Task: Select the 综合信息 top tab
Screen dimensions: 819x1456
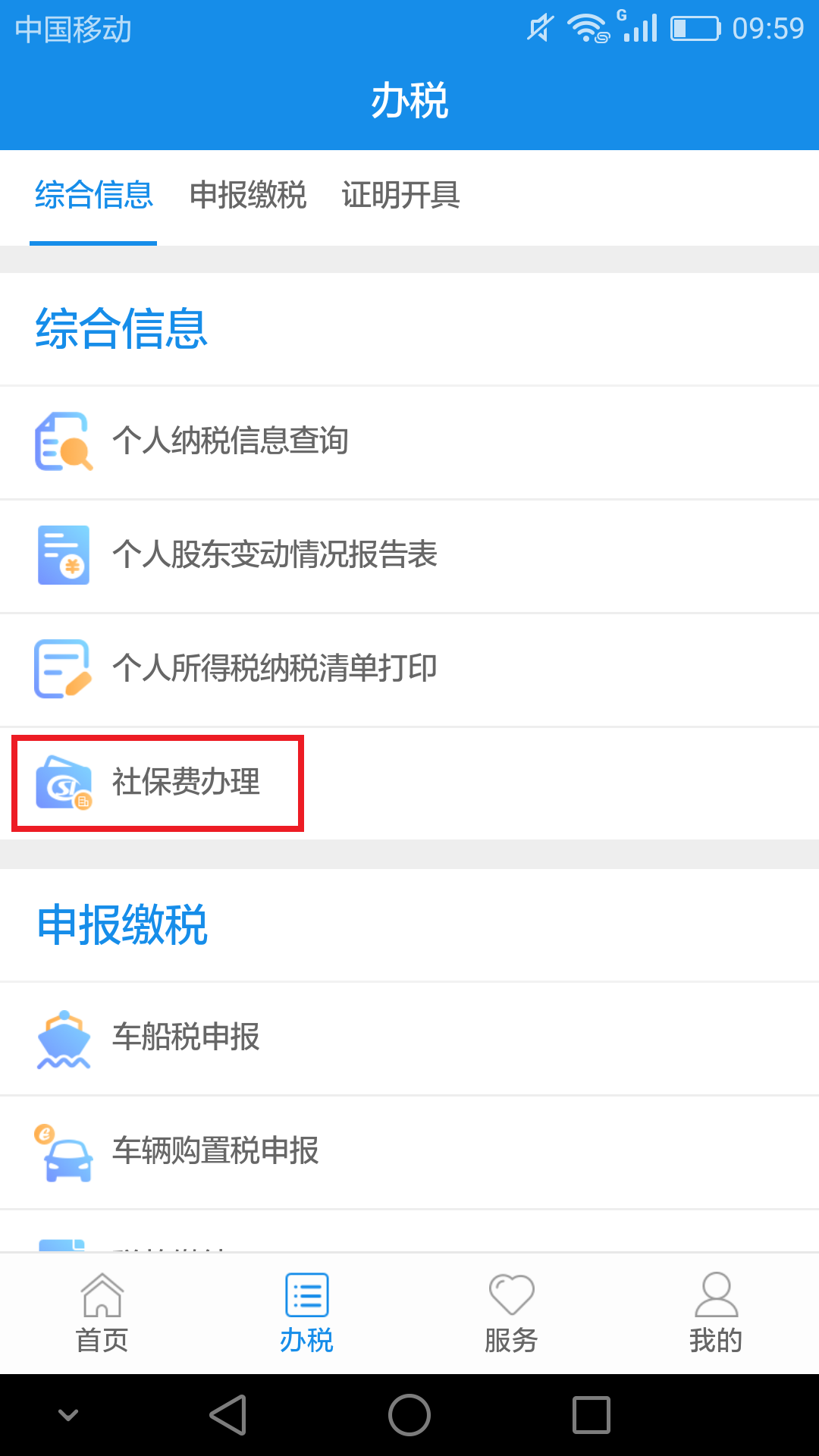Action: click(94, 195)
